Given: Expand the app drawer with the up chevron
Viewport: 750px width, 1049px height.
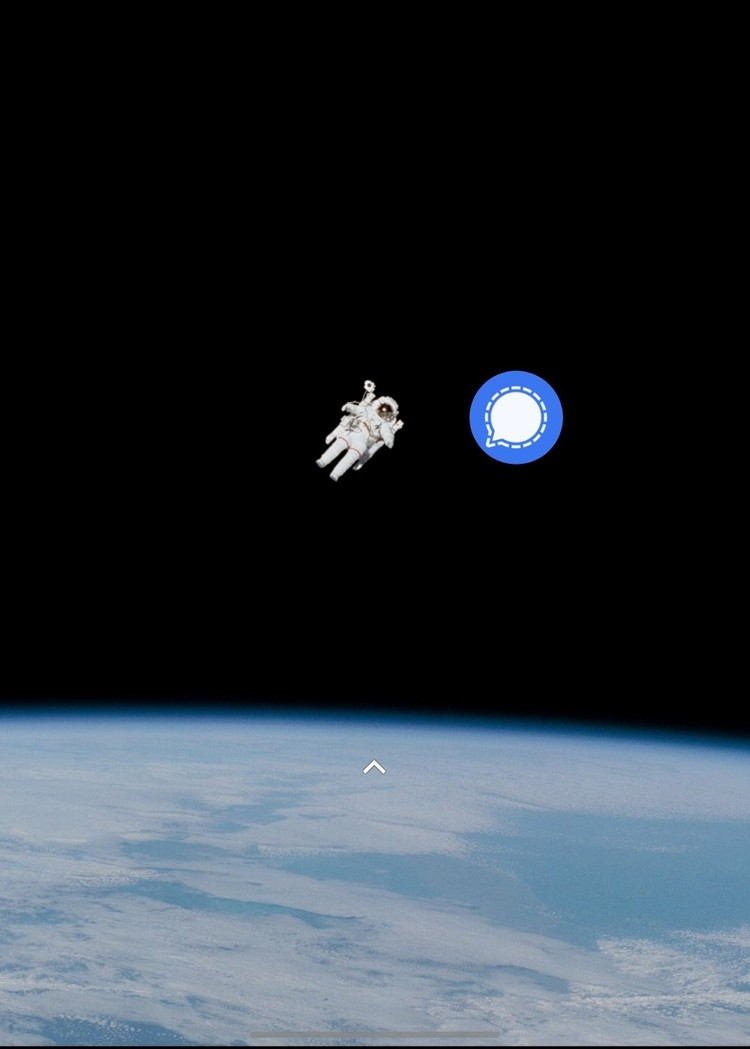Looking at the screenshot, I should [374, 767].
